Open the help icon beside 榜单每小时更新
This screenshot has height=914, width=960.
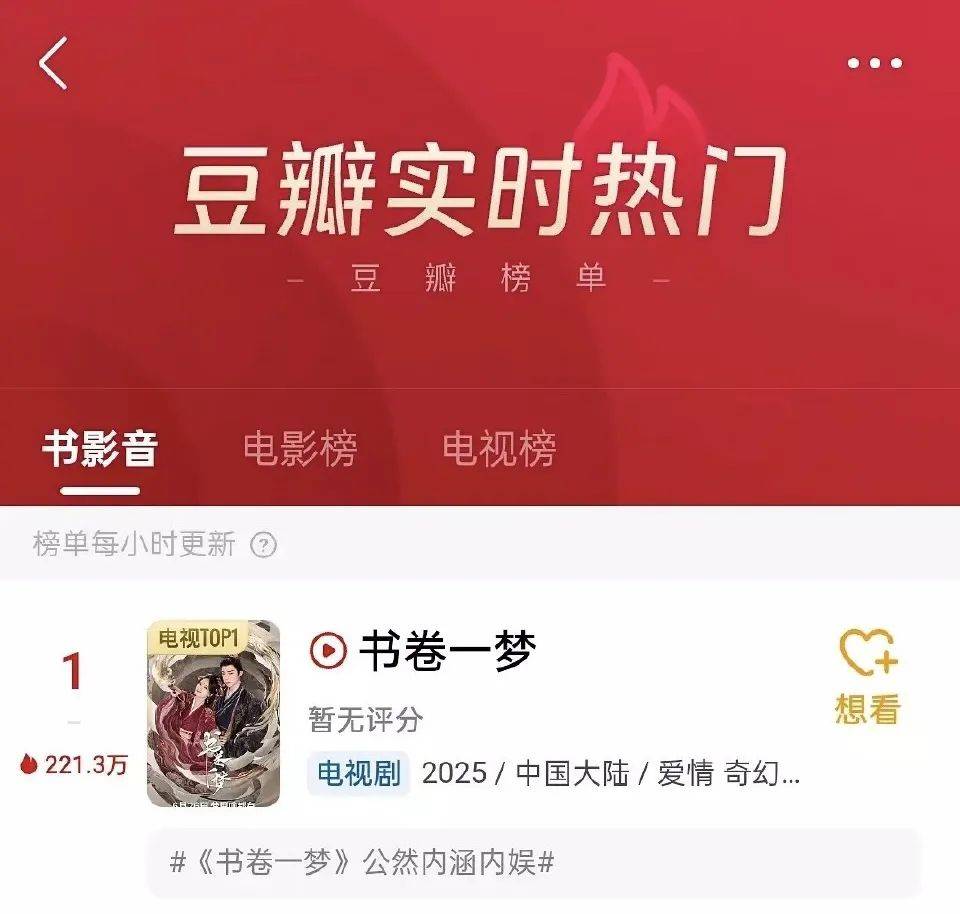(263, 545)
